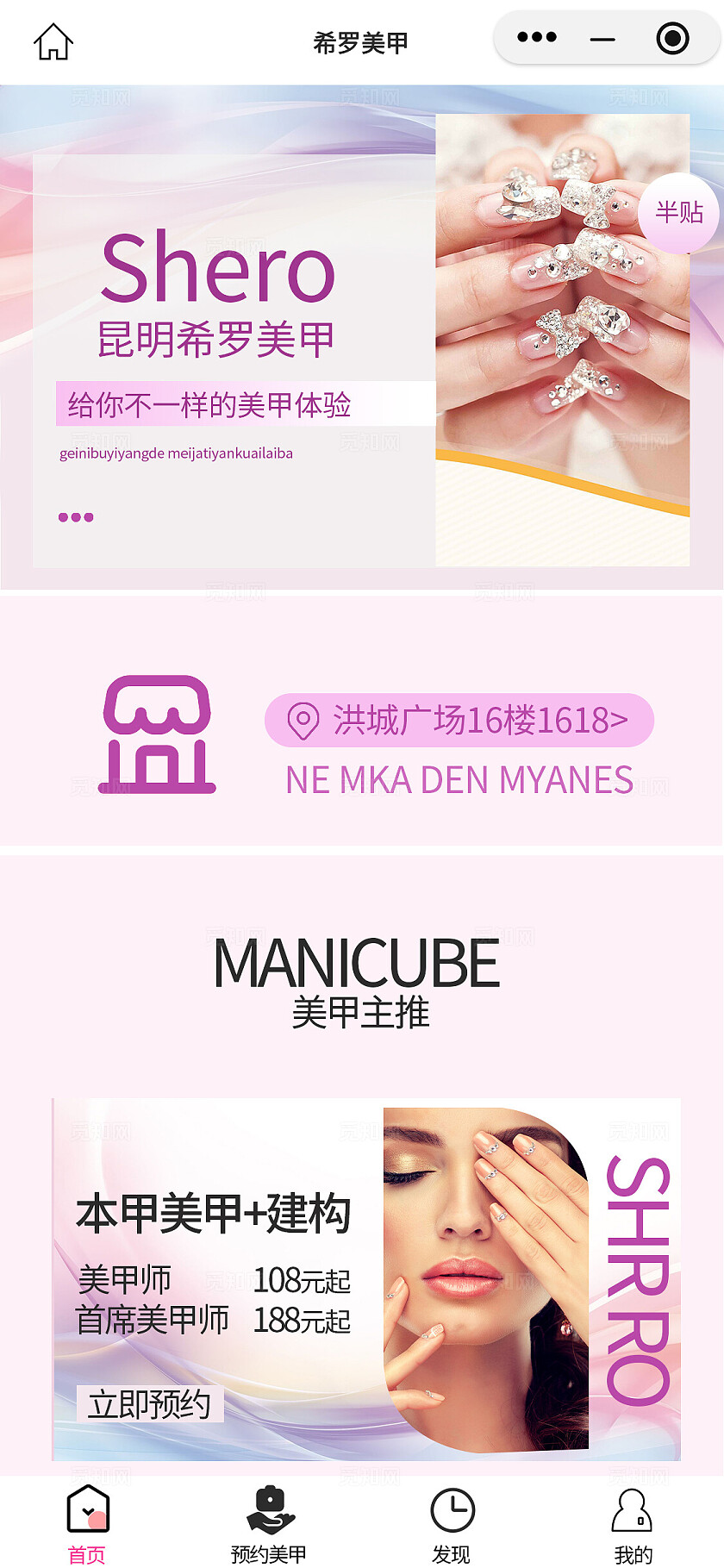Switch to the 发现 tab
This screenshot has width=724, height=1568.
[x=452, y=1524]
